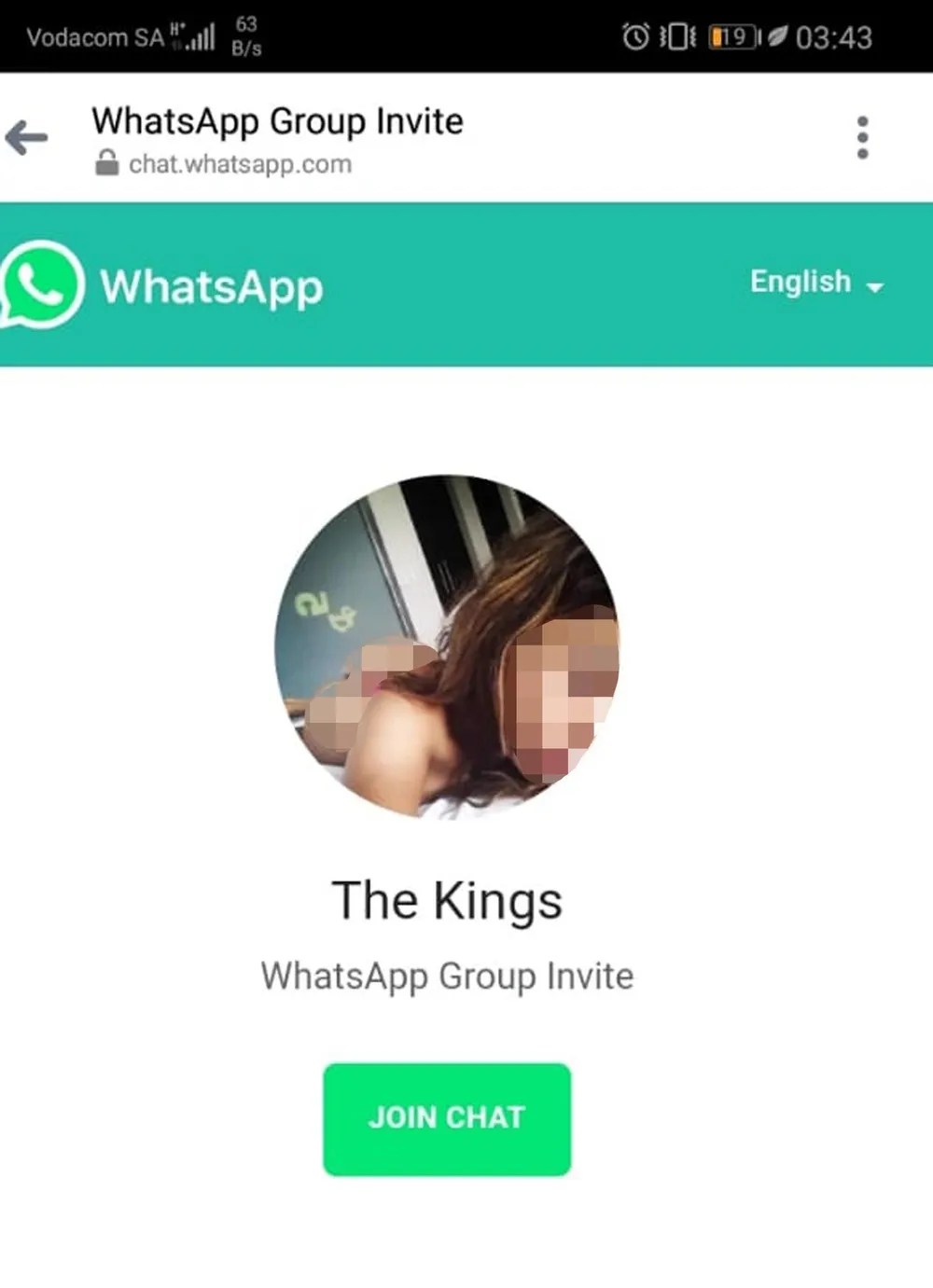Expand the English language dropdown
933x1288 pixels.
point(816,283)
